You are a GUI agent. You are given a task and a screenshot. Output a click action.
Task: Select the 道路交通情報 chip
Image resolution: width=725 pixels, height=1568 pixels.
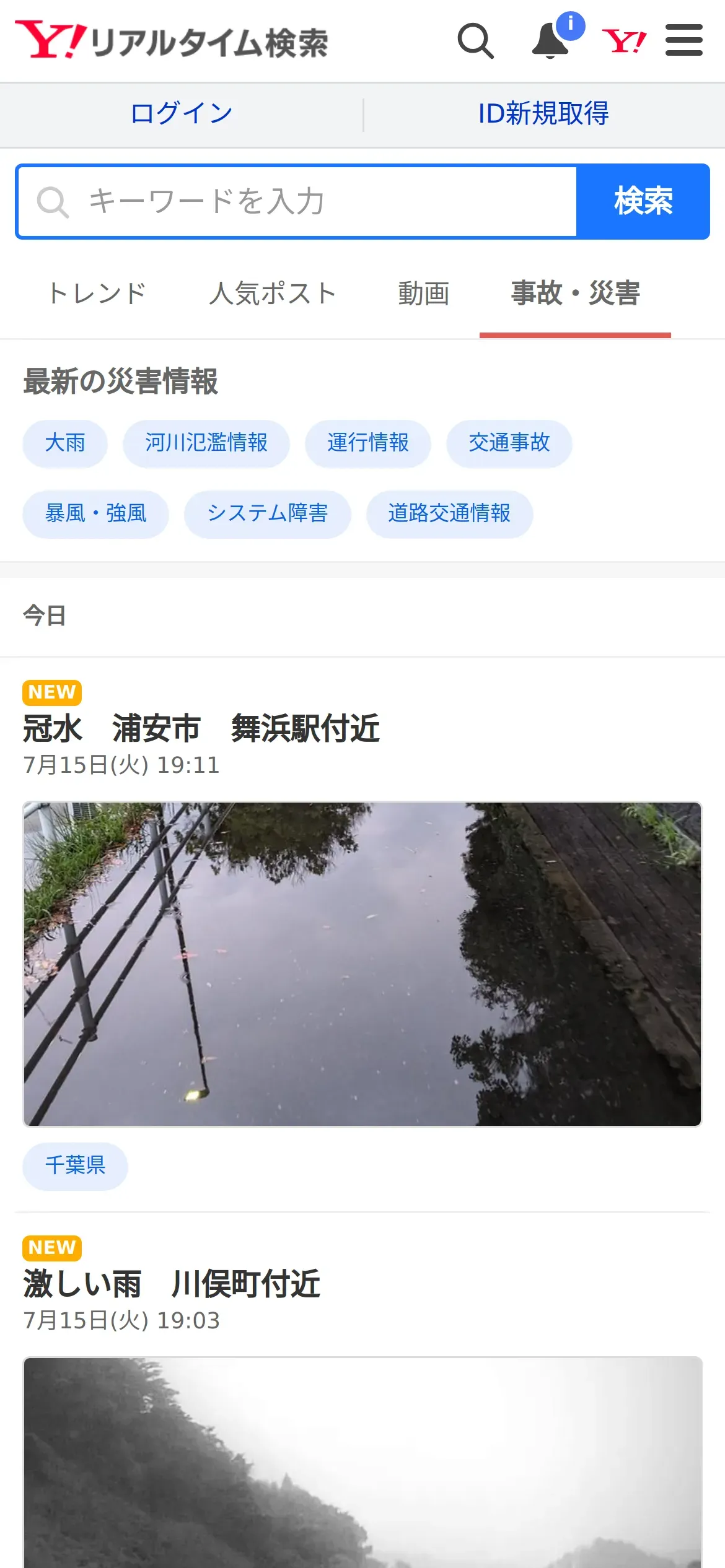point(450,514)
